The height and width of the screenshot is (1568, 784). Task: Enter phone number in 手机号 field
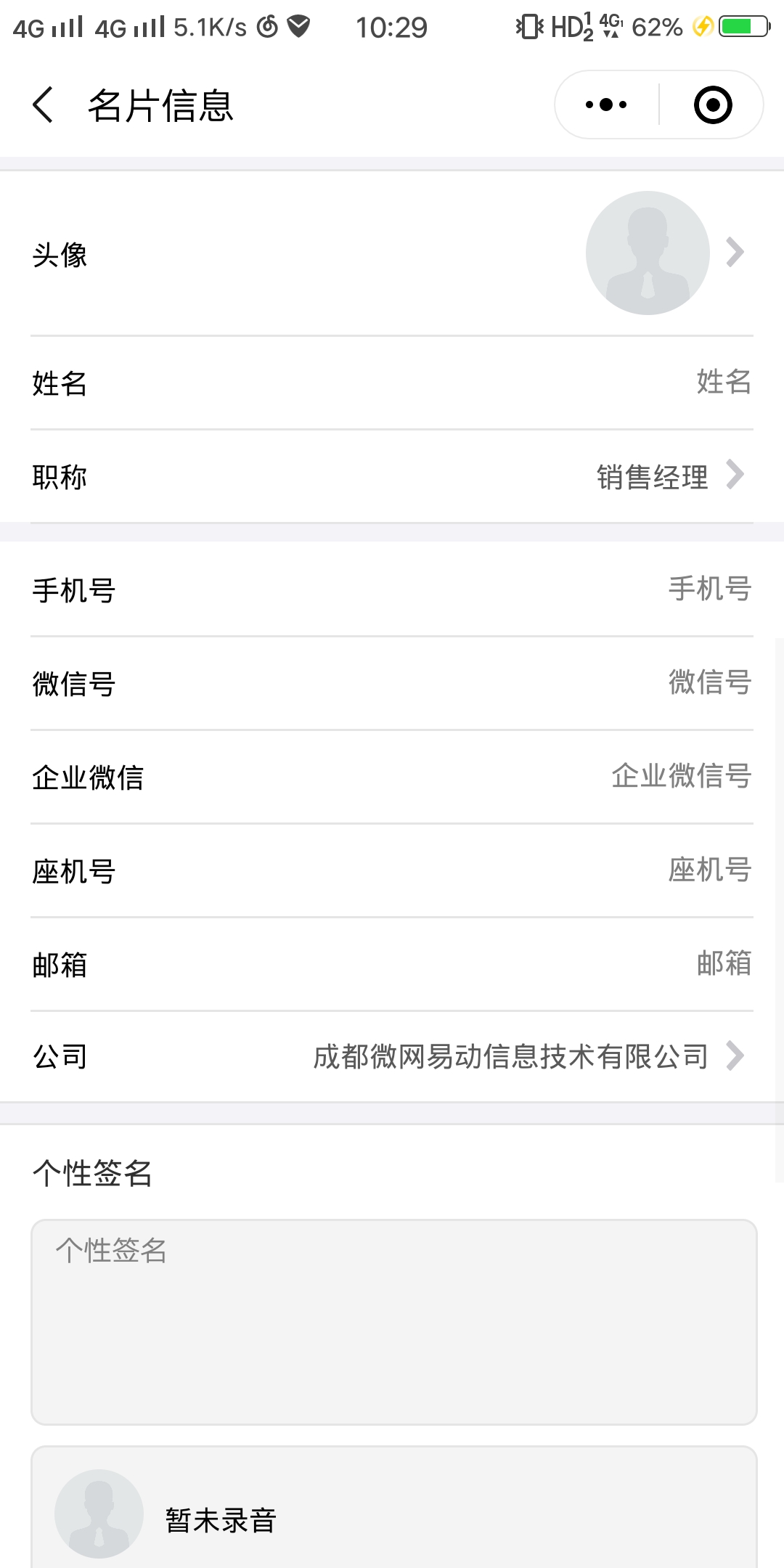[x=709, y=589]
